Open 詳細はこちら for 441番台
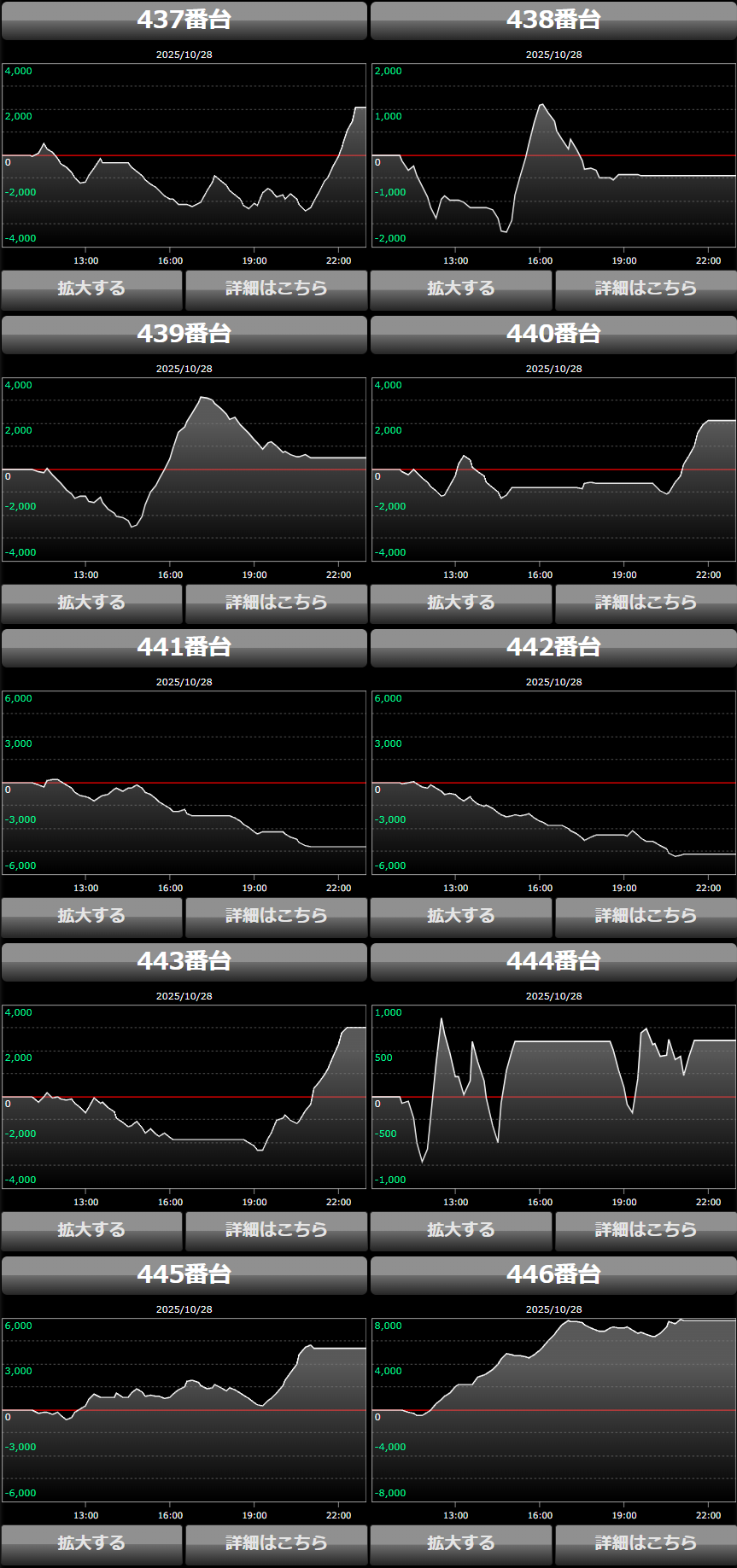This screenshot has height=1568, width=737. [x=276, y=917]
